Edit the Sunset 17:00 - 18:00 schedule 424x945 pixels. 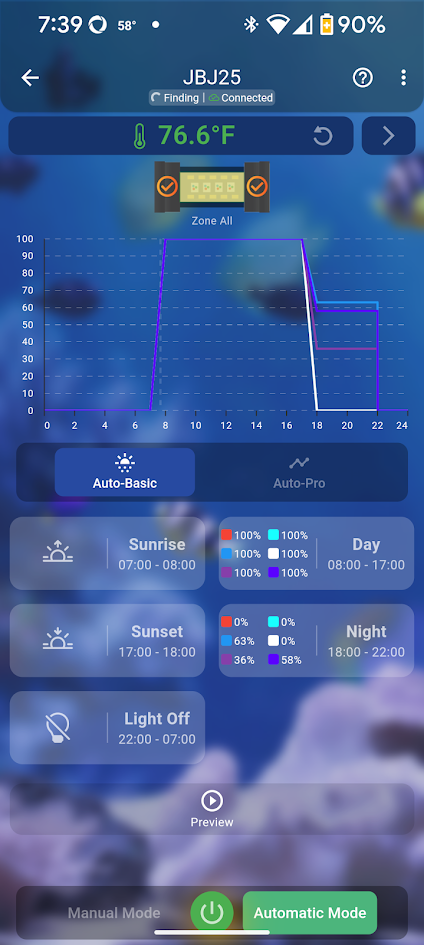[x=107, y=641]
